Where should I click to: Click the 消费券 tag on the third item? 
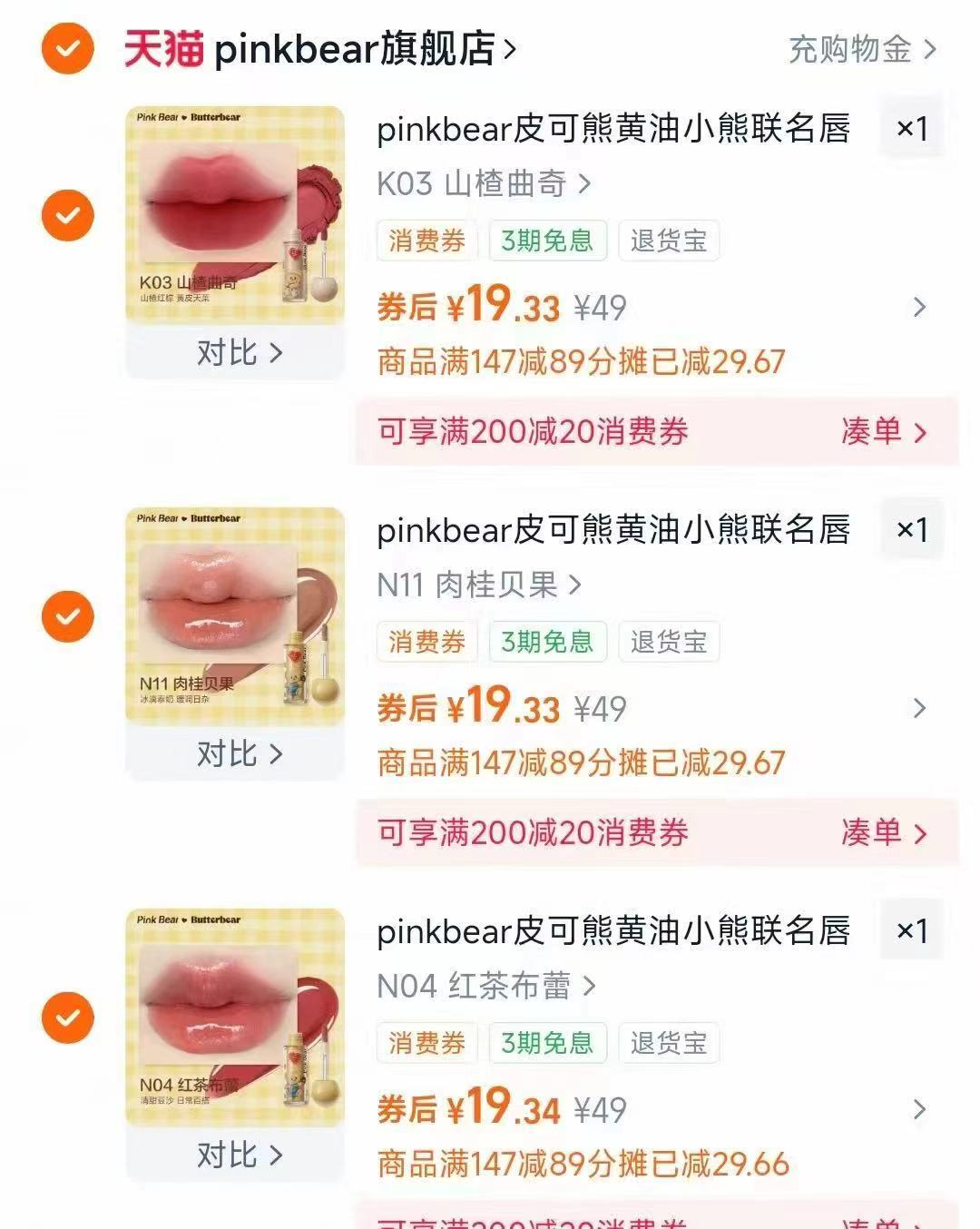(426, 1043)
